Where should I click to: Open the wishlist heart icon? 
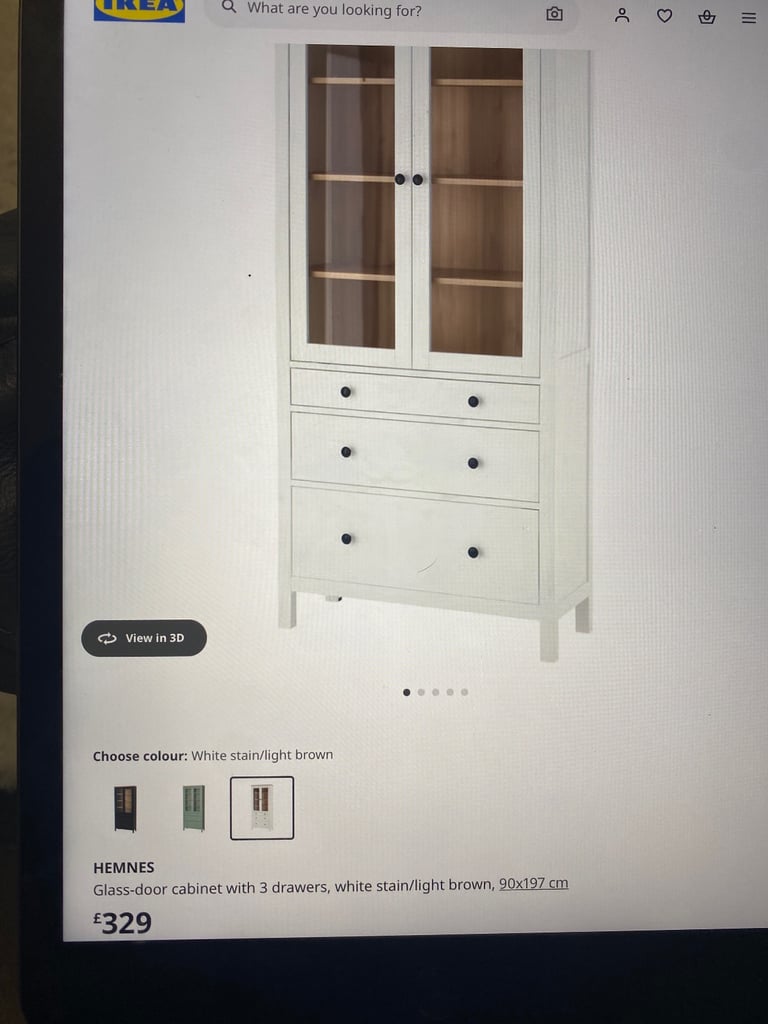coord(664,16)
